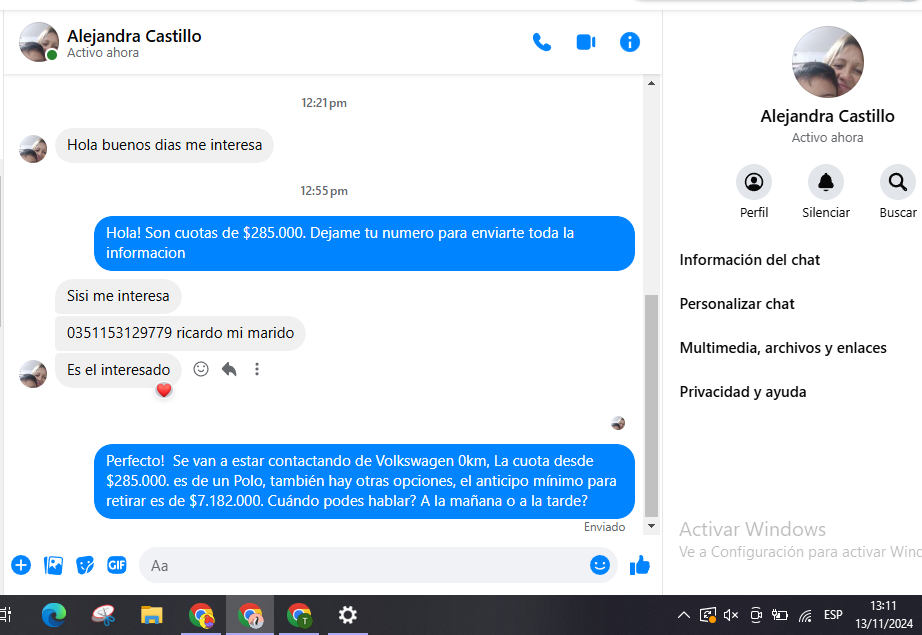Choose a sticker to send
The width and height of the screenshot is (922, 635).
click(x=85, y=565)
